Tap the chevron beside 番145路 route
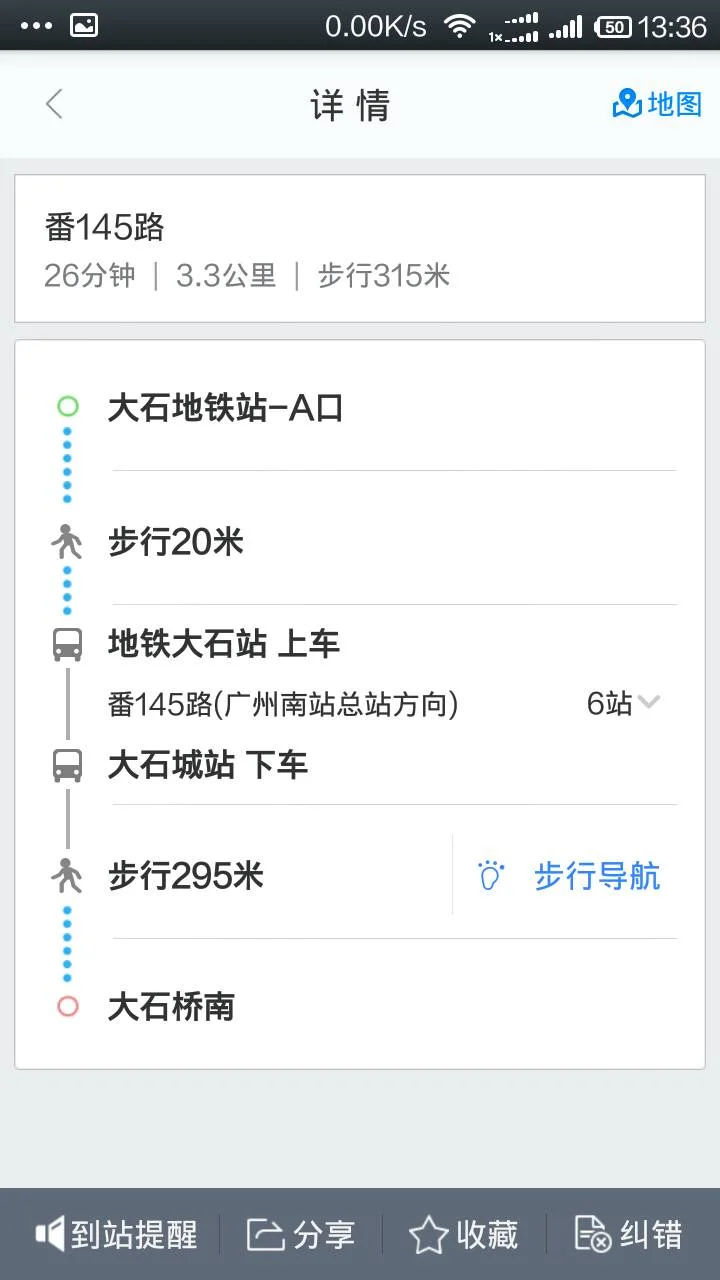 pyautogui.click(x=650, y=703)
